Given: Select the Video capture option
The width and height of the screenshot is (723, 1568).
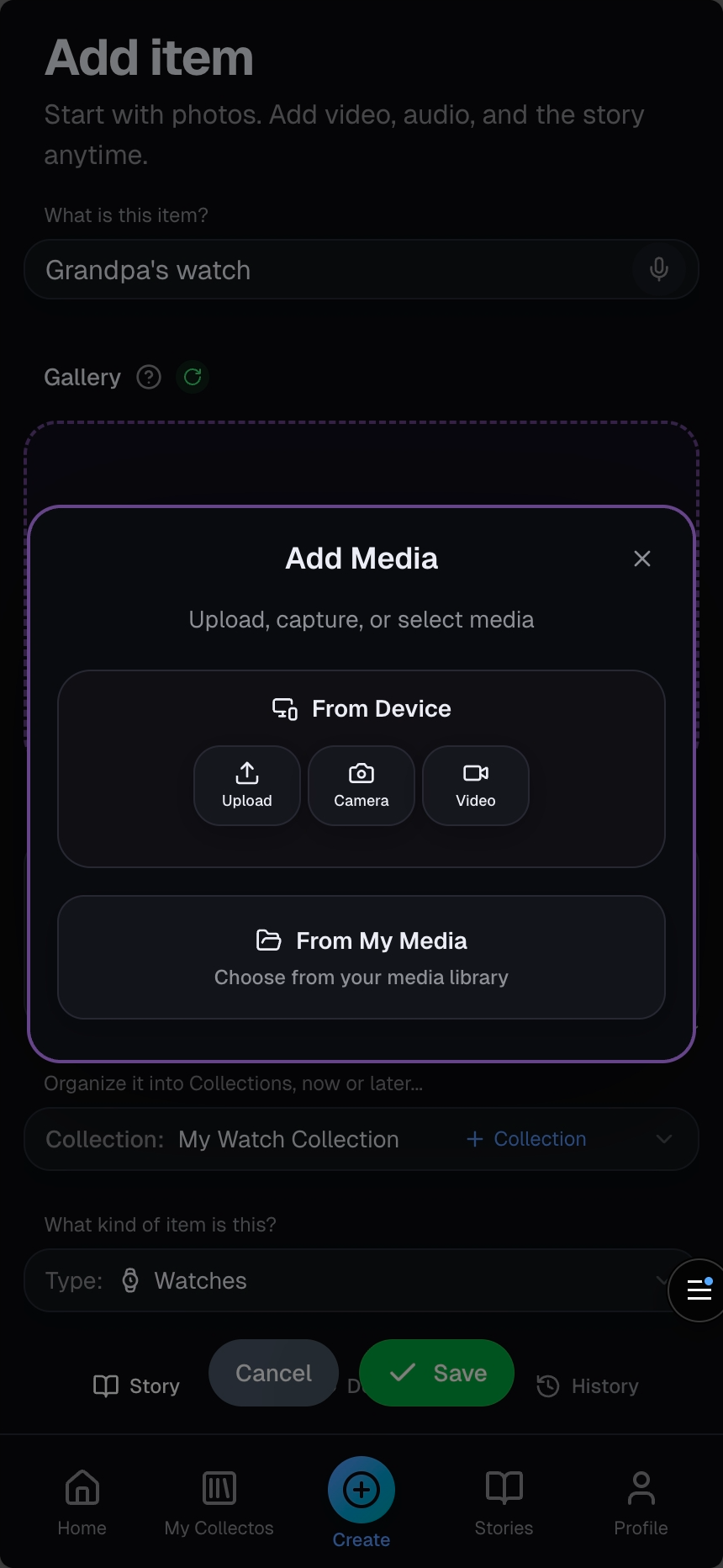Looking at the screenshot, I should [476, 786].
